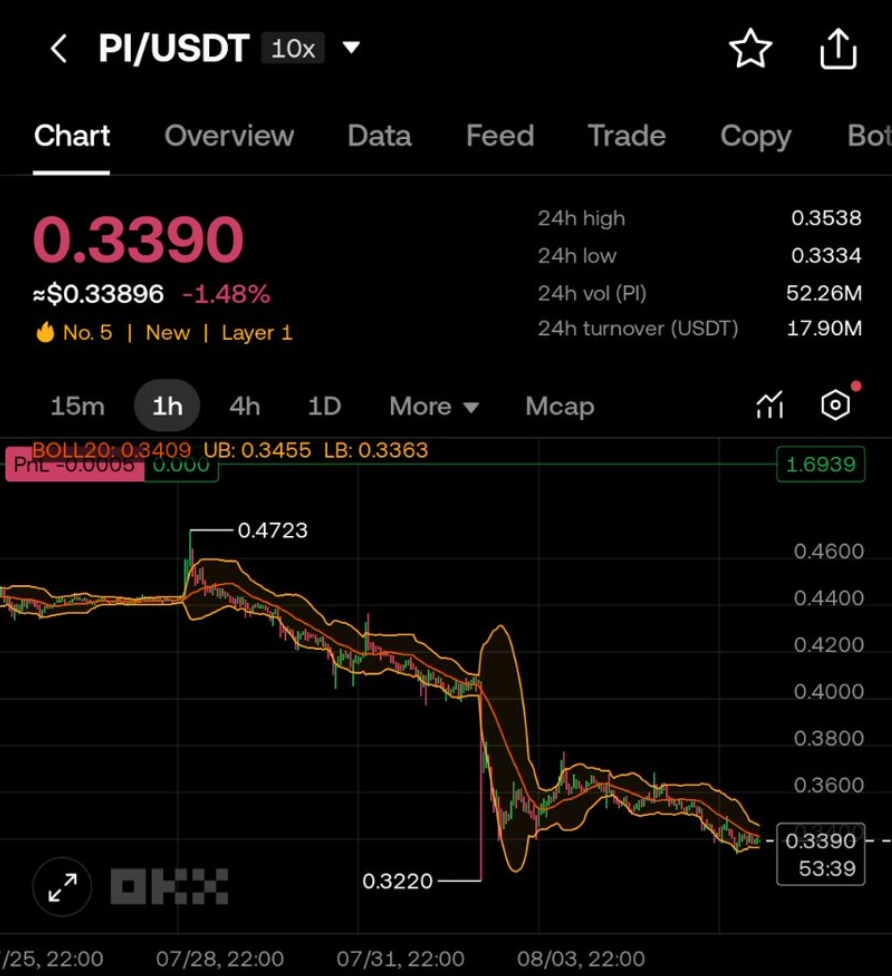Switch to the Overview tab
The height and width of the screenshot is (976, 892).
coord(229,136)
